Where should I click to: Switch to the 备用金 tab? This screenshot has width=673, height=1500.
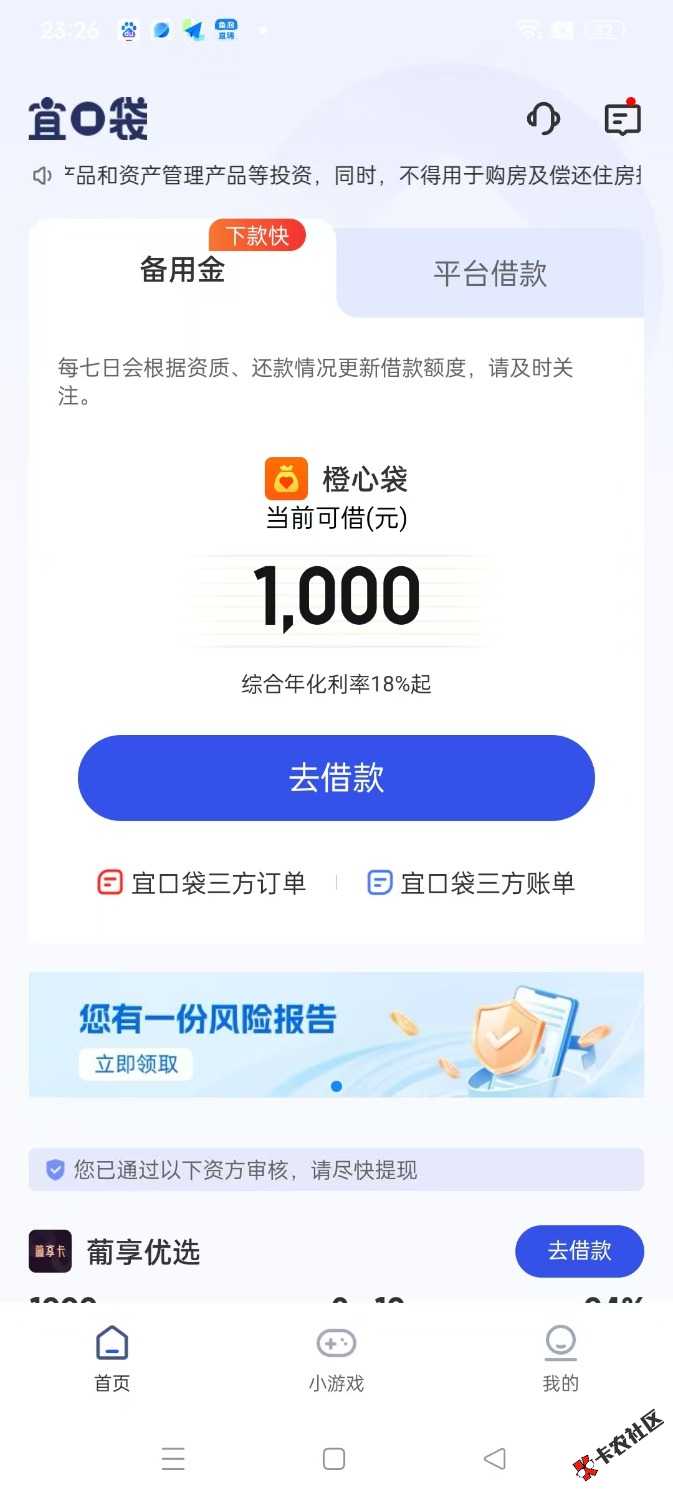pos(183,270)
